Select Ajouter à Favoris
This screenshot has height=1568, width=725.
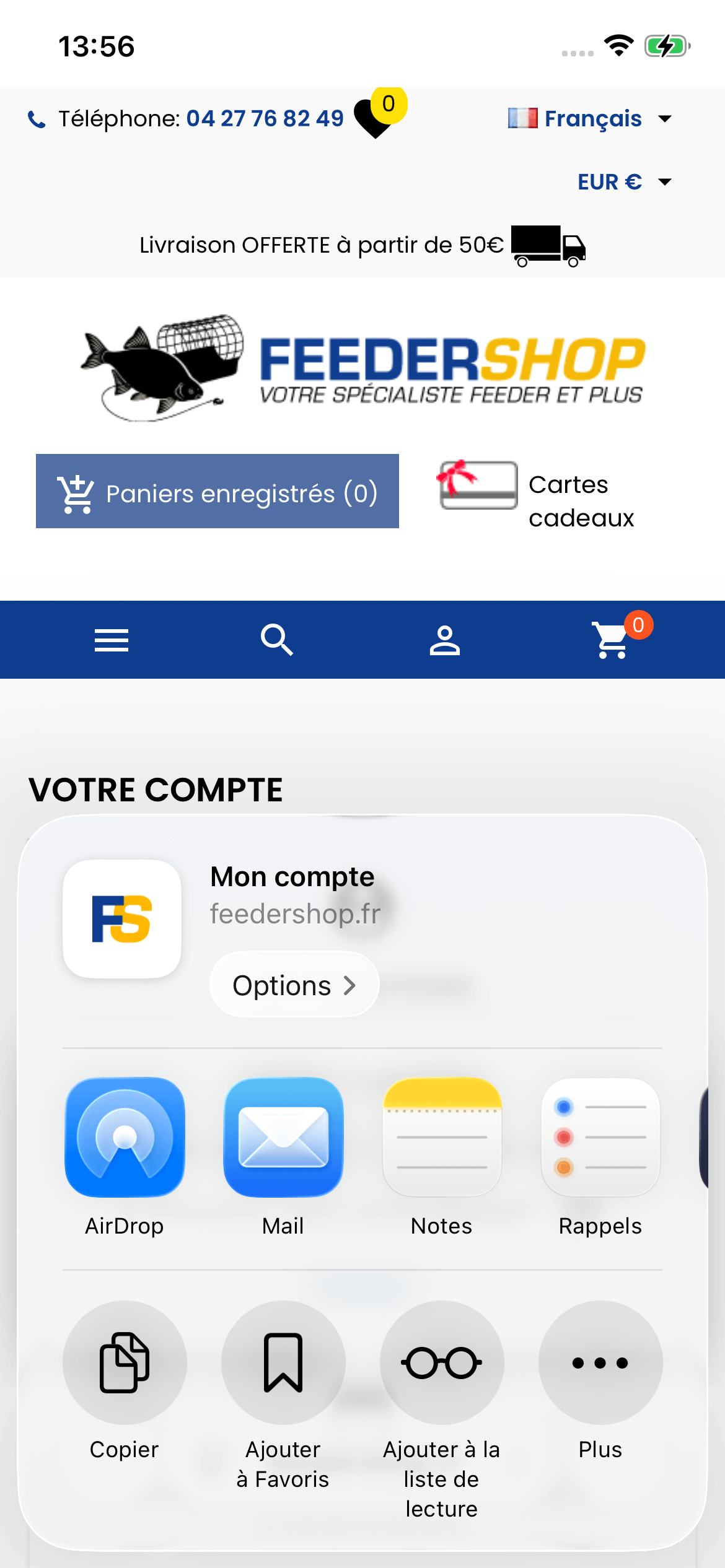(x=283, y=1362)
